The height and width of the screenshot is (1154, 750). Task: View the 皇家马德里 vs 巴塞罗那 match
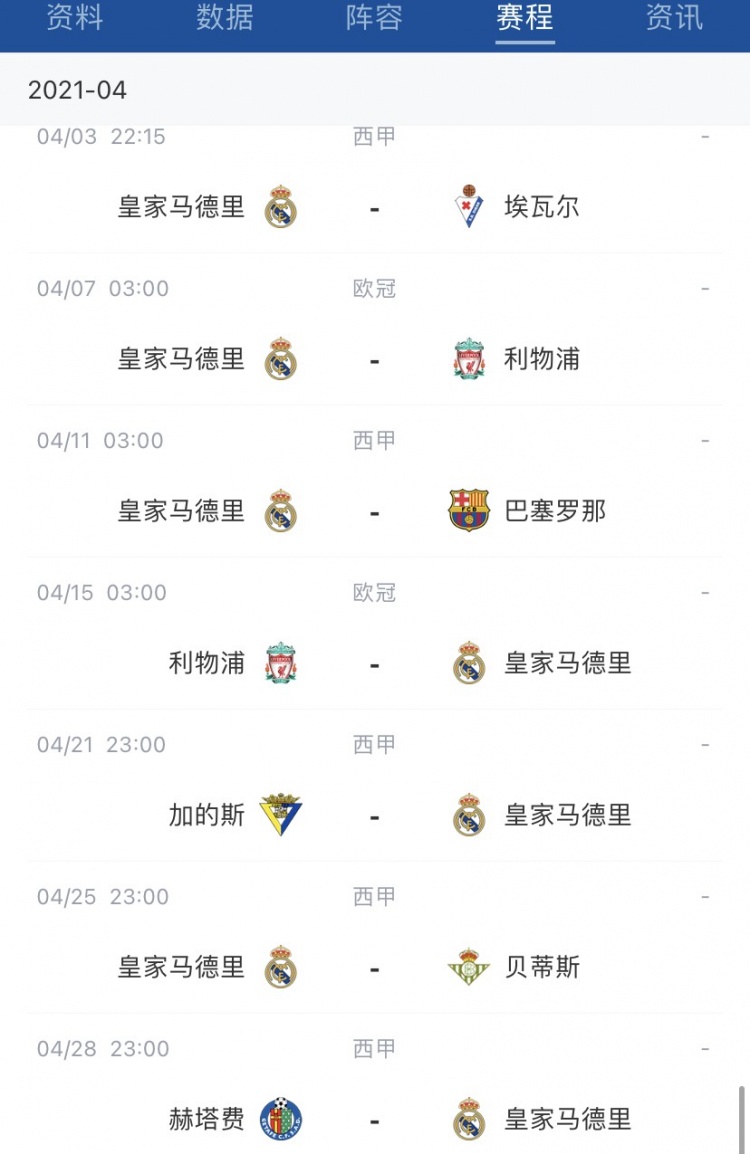coord(374,512)
